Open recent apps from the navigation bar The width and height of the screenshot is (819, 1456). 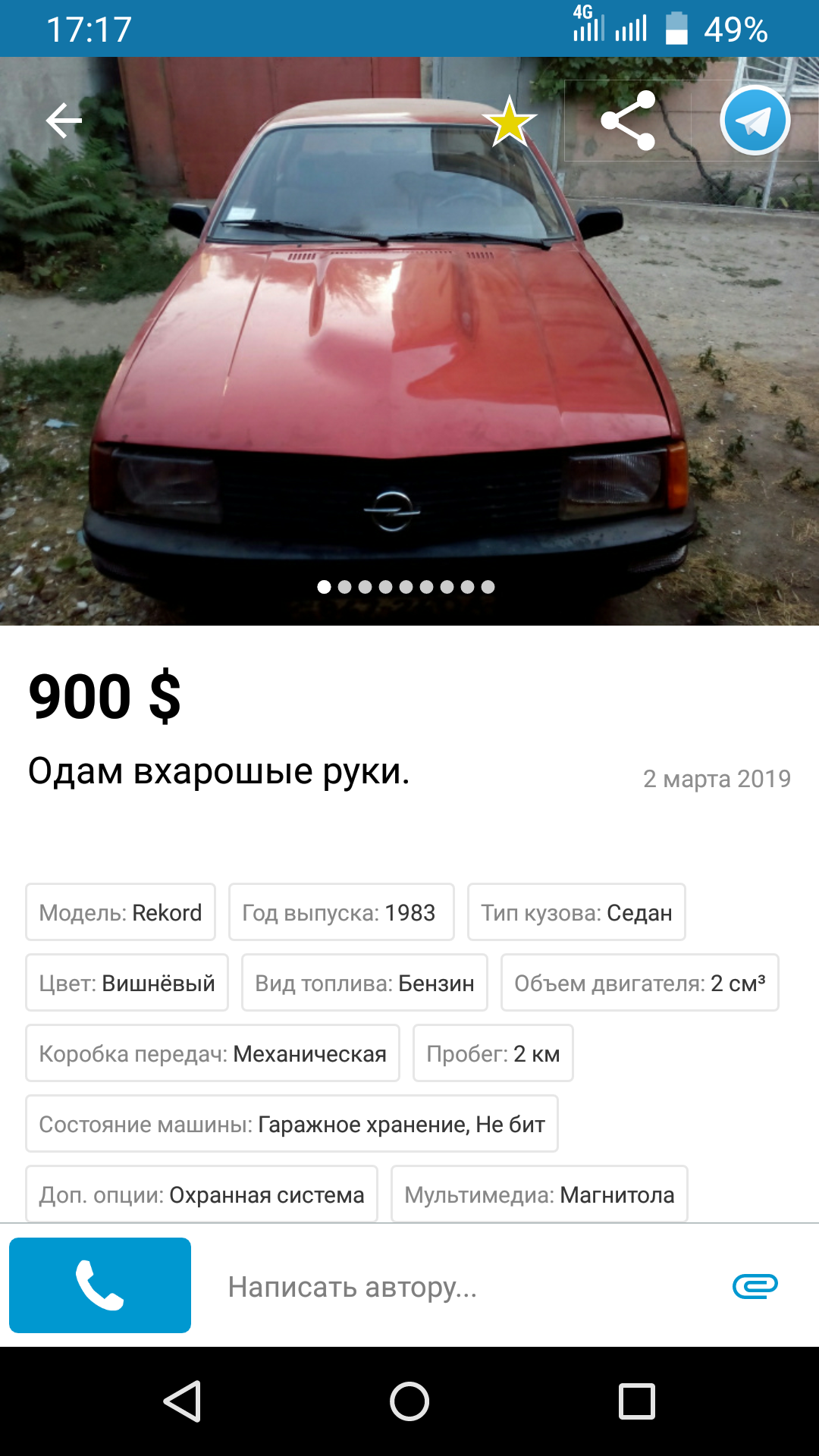click(636, 1401)
